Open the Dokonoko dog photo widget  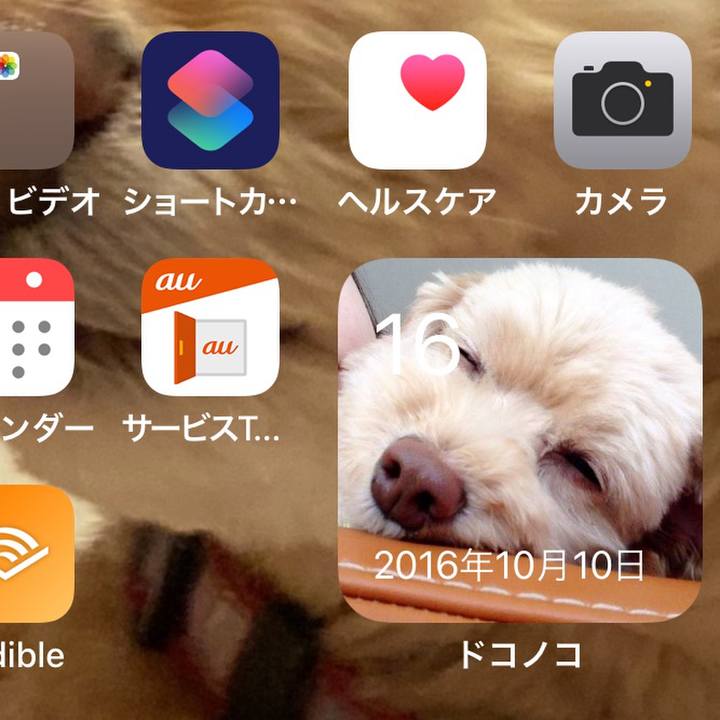point(520,440)
